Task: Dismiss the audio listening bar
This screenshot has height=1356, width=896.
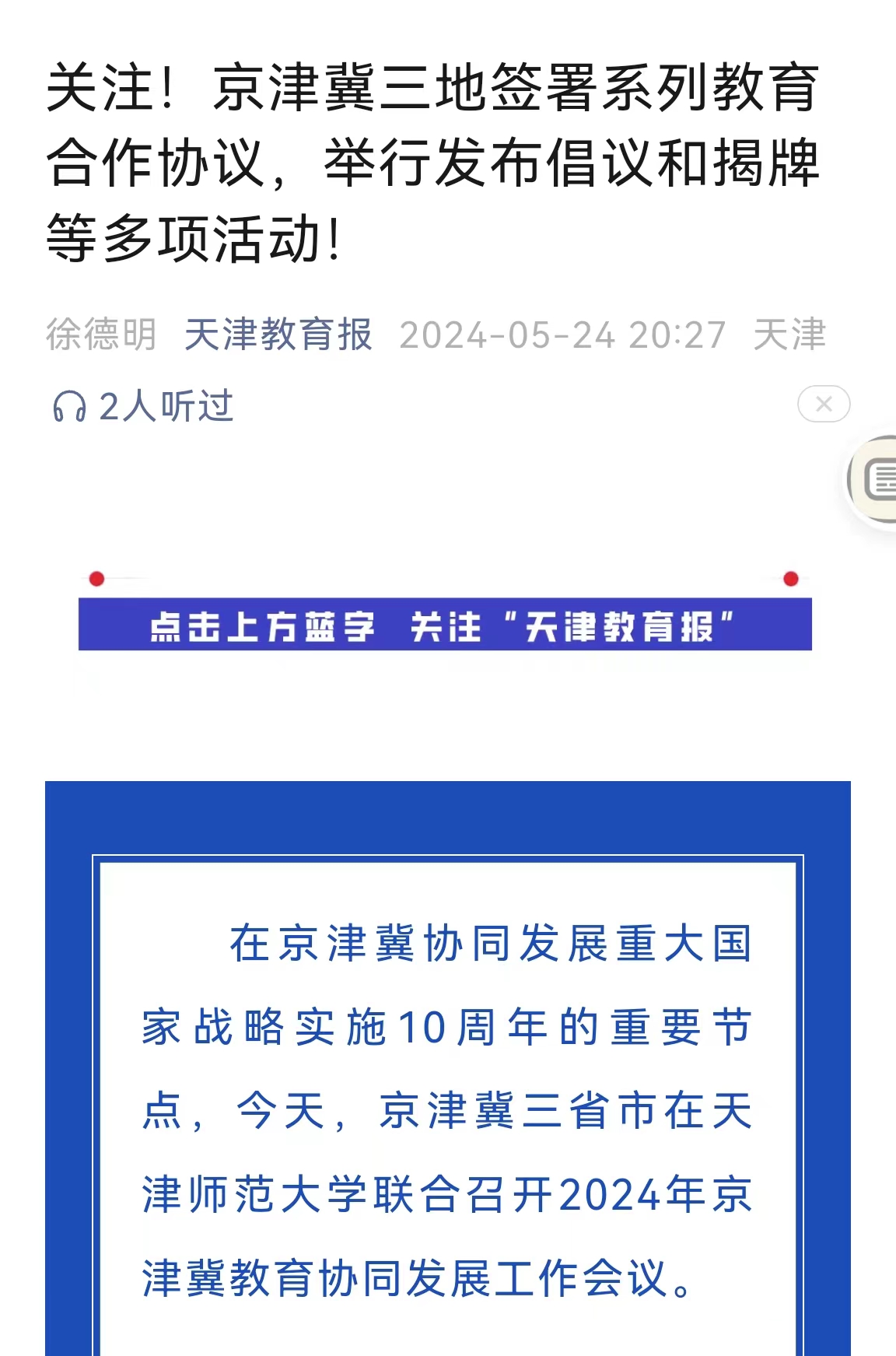Action: point(824,404)
